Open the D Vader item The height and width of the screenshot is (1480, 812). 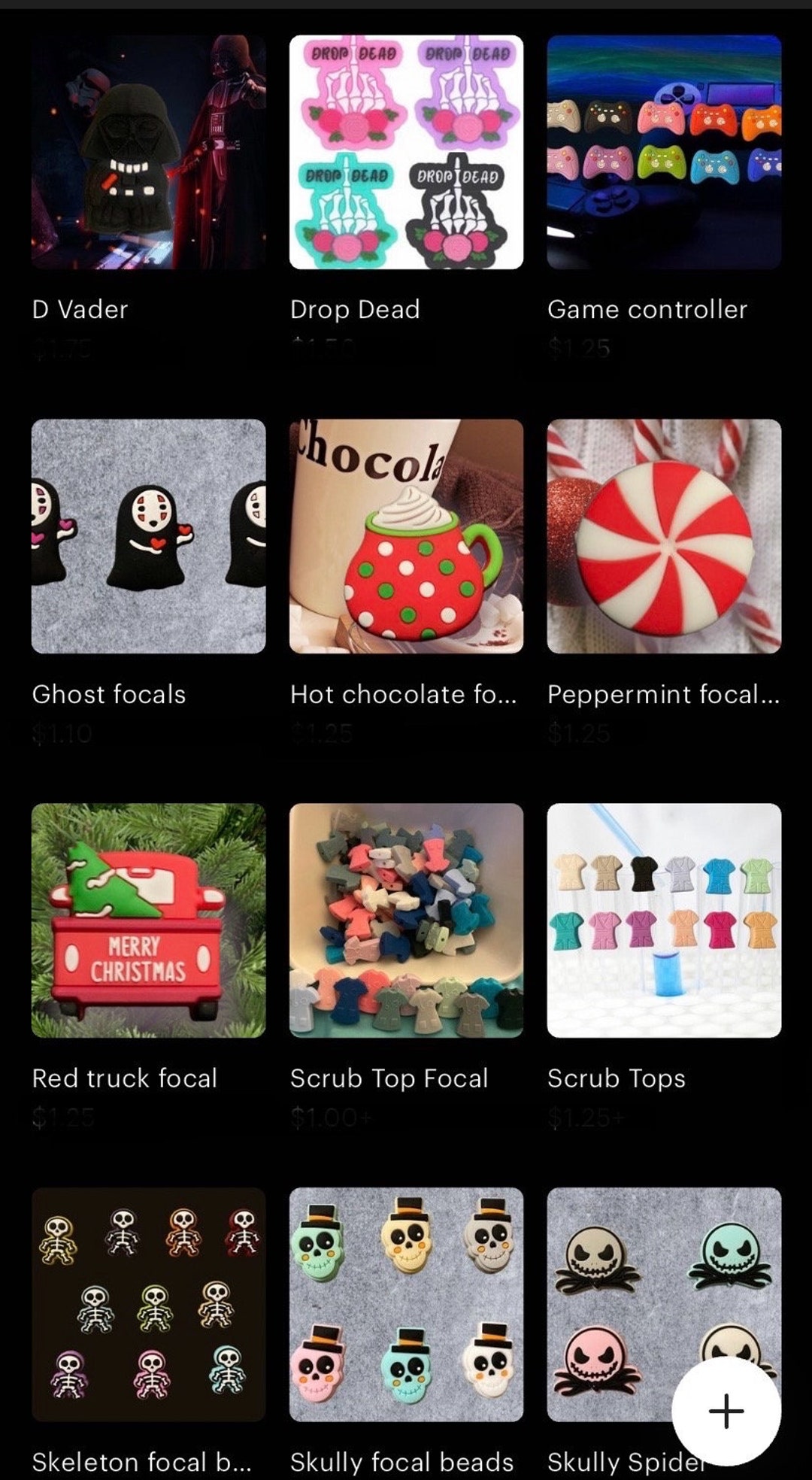[x=148, y=152]
